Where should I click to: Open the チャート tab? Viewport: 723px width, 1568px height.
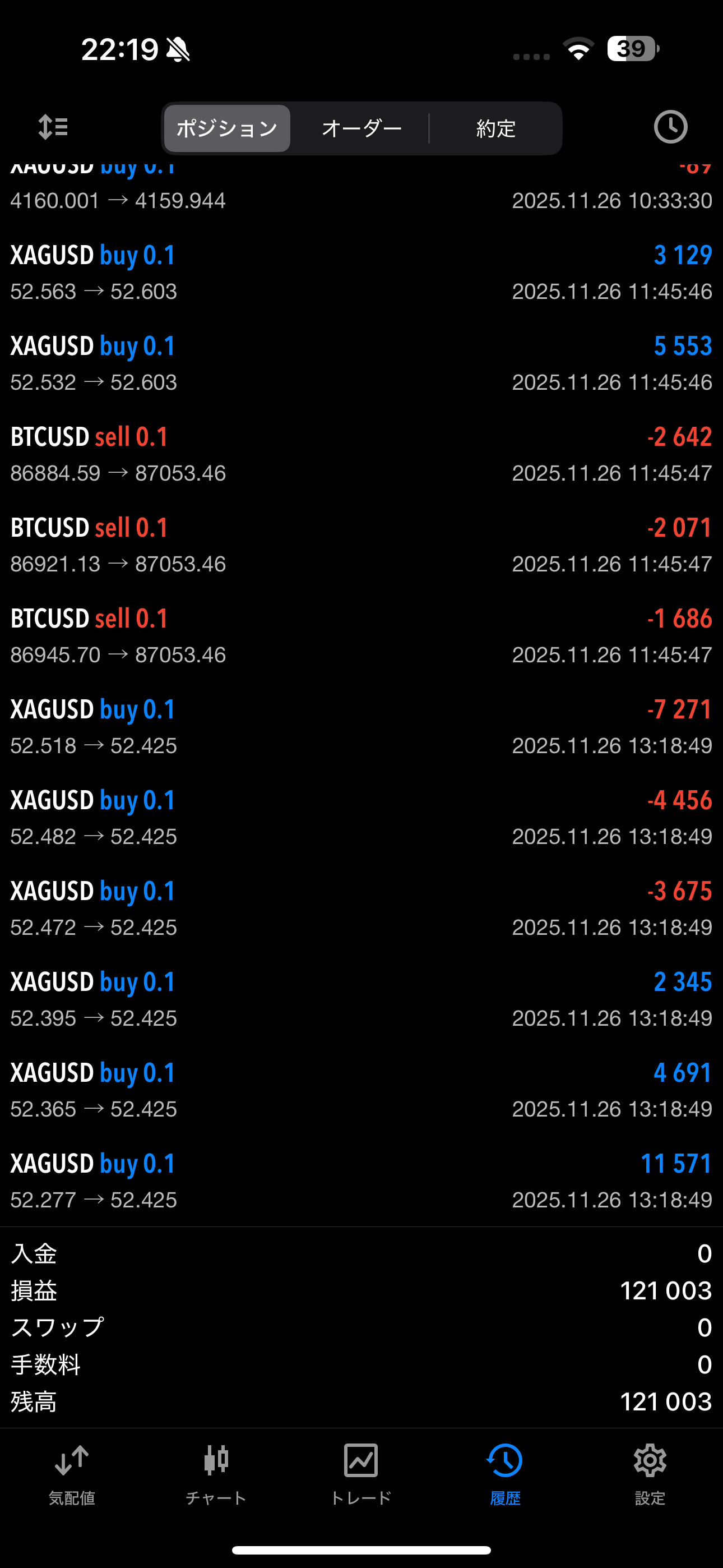pos(216,1474)
